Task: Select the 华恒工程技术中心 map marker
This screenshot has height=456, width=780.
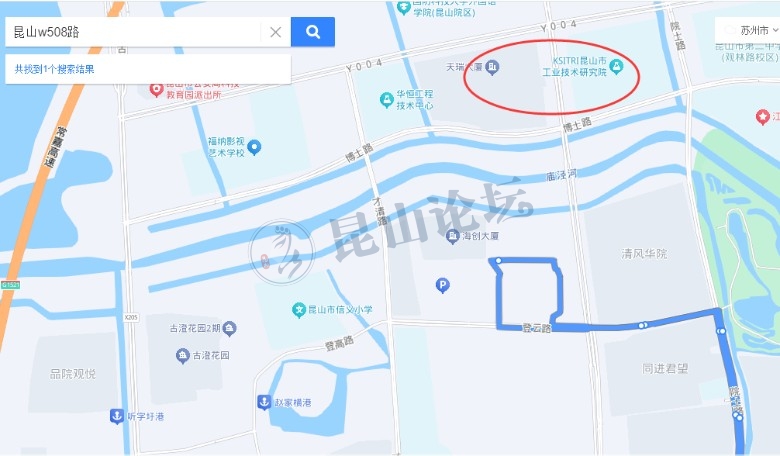Action: point(387,99)
